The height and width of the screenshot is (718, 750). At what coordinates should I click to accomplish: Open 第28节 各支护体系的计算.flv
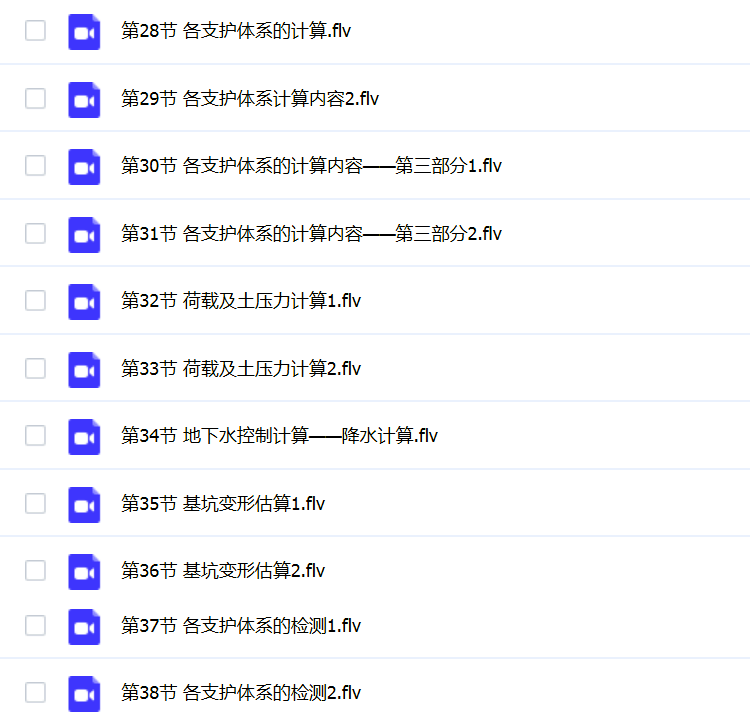[236, 31]
